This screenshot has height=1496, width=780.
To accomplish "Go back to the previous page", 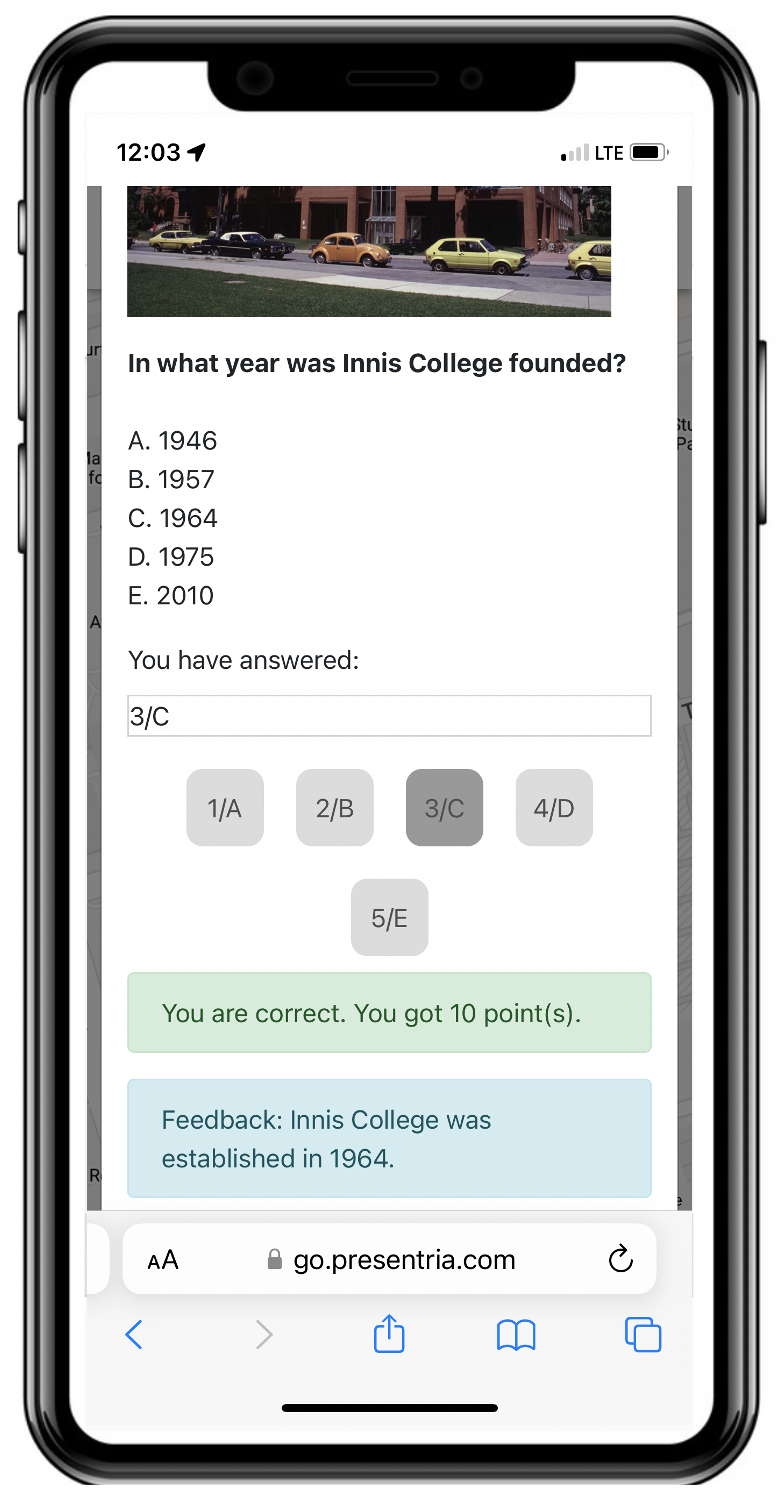I will point(134,1335).
